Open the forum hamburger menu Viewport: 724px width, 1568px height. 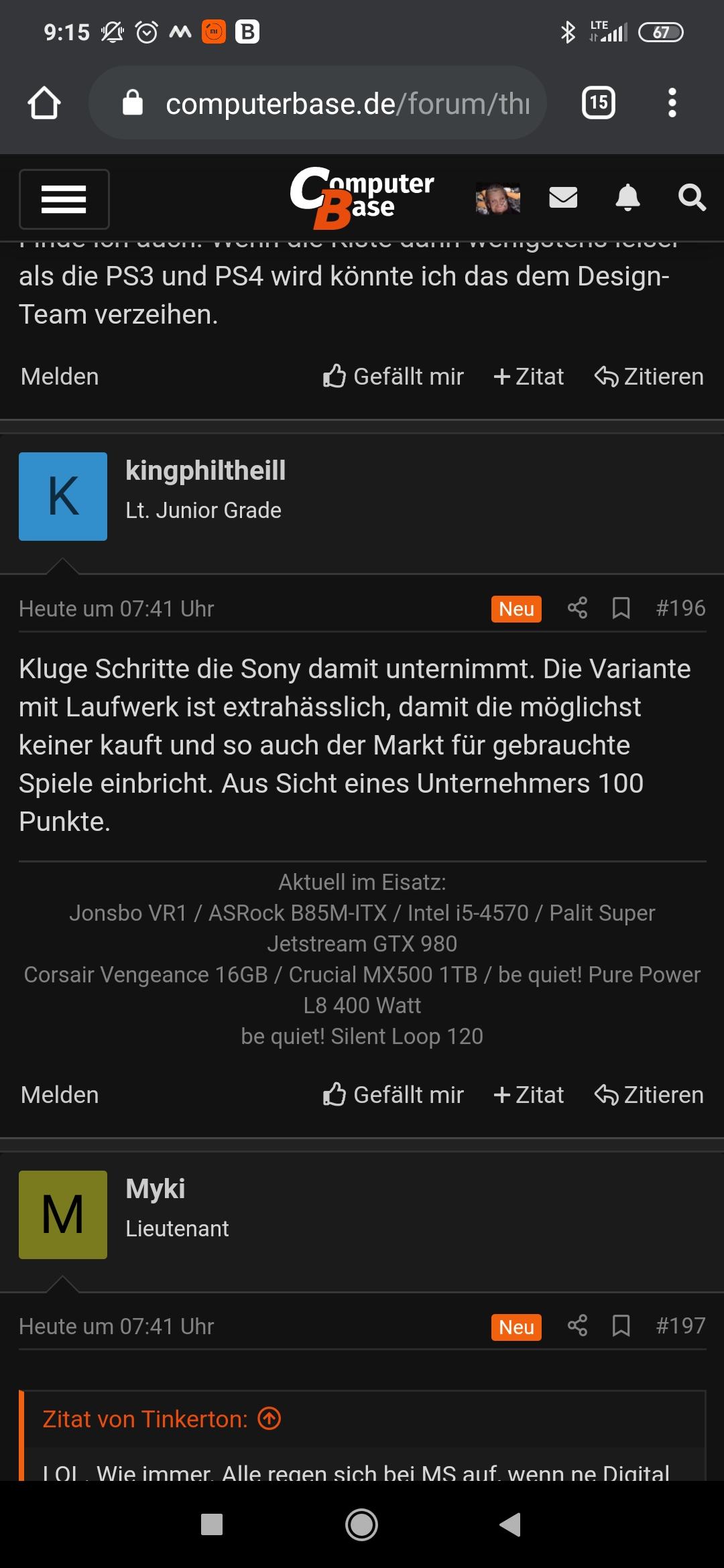coord(64,199)
